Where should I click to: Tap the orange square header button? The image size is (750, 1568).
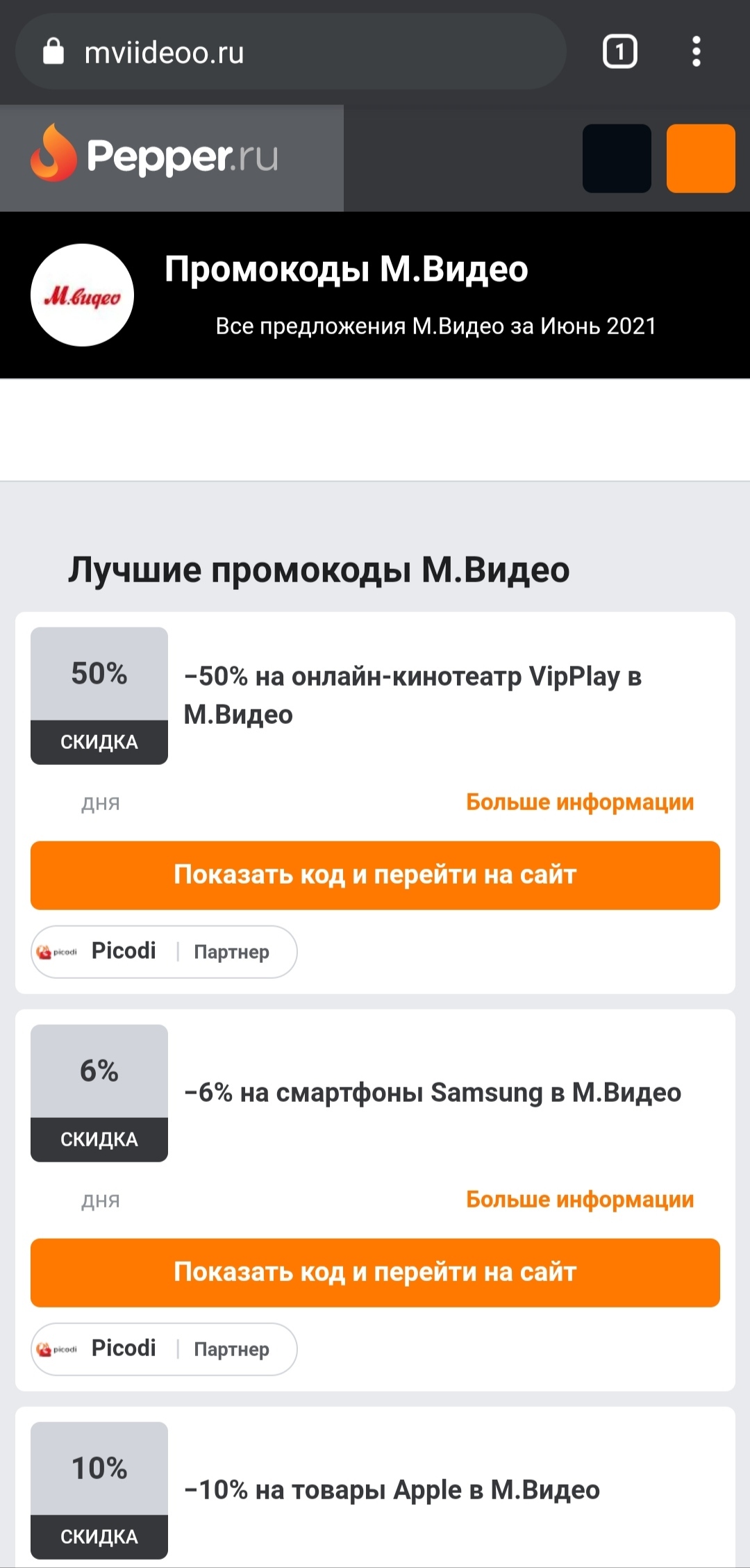pyautogui.click(x=701, y=158)
